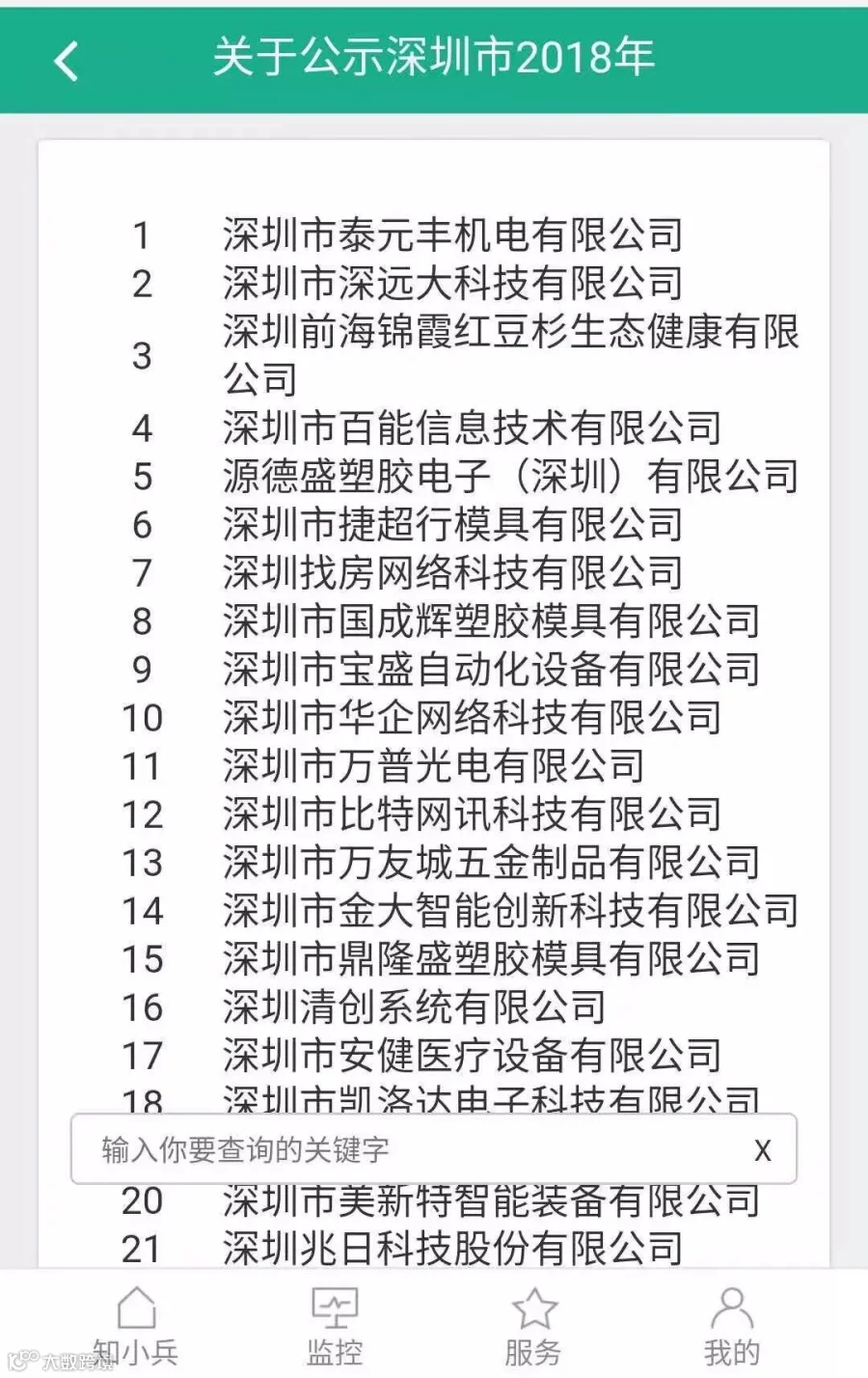This screenshot has width=868, height=1378.
Task: Switch to the 服务 tab
Action: tap(533, 1327)
